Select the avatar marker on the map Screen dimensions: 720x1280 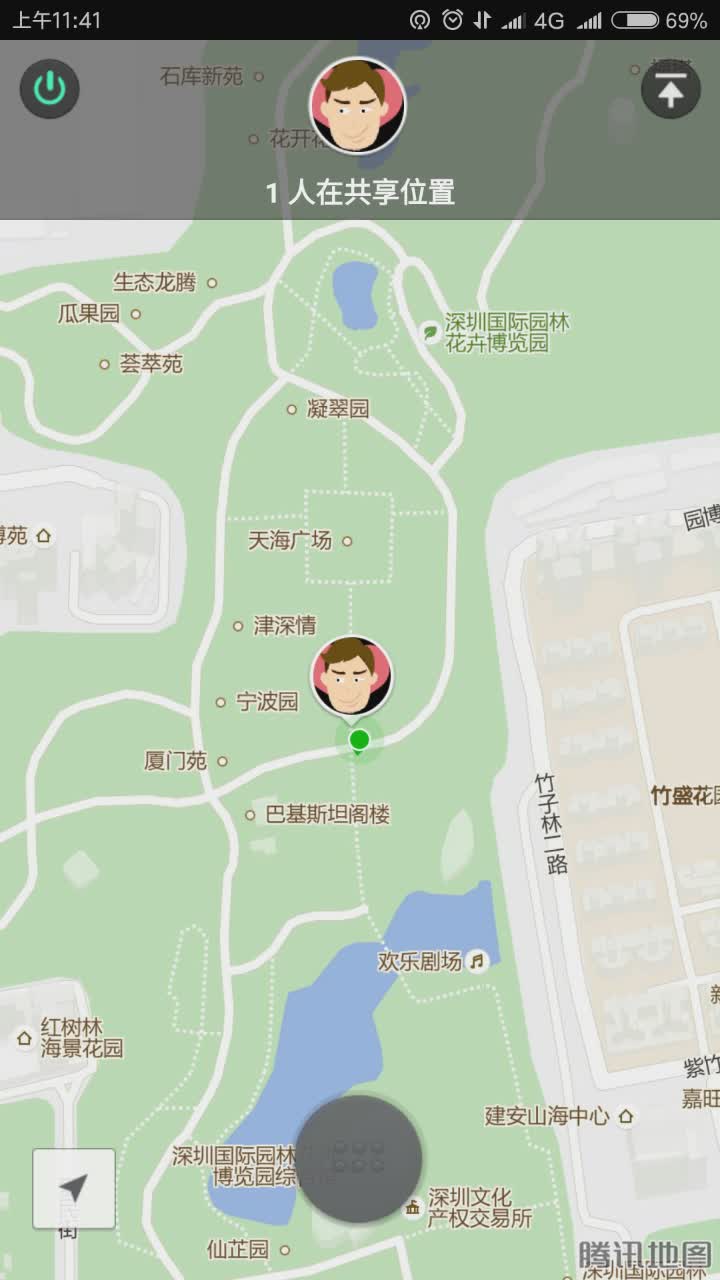(x=351, y=676)
